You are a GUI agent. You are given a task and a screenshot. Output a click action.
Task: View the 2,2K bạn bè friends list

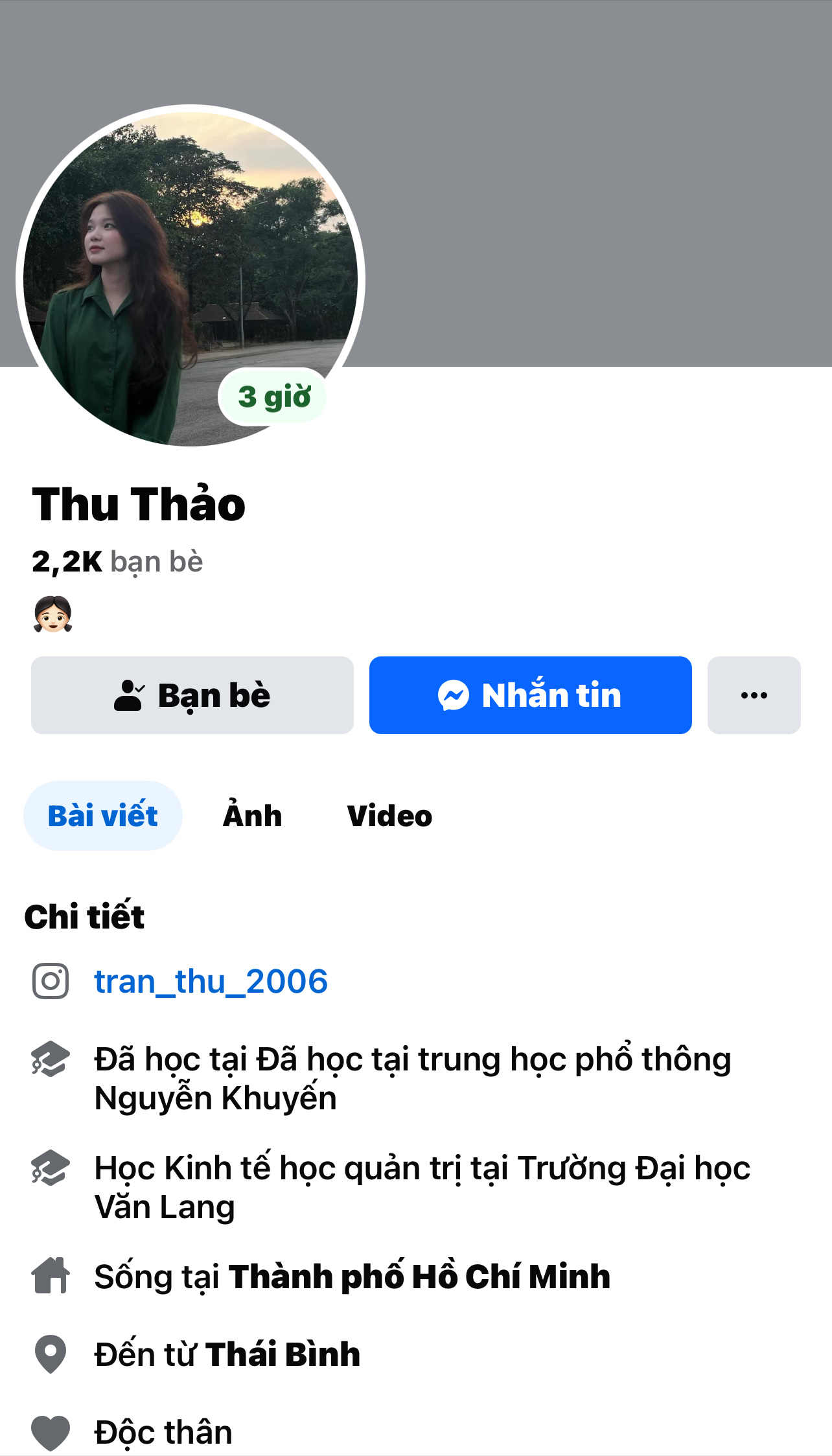[117, 562]
